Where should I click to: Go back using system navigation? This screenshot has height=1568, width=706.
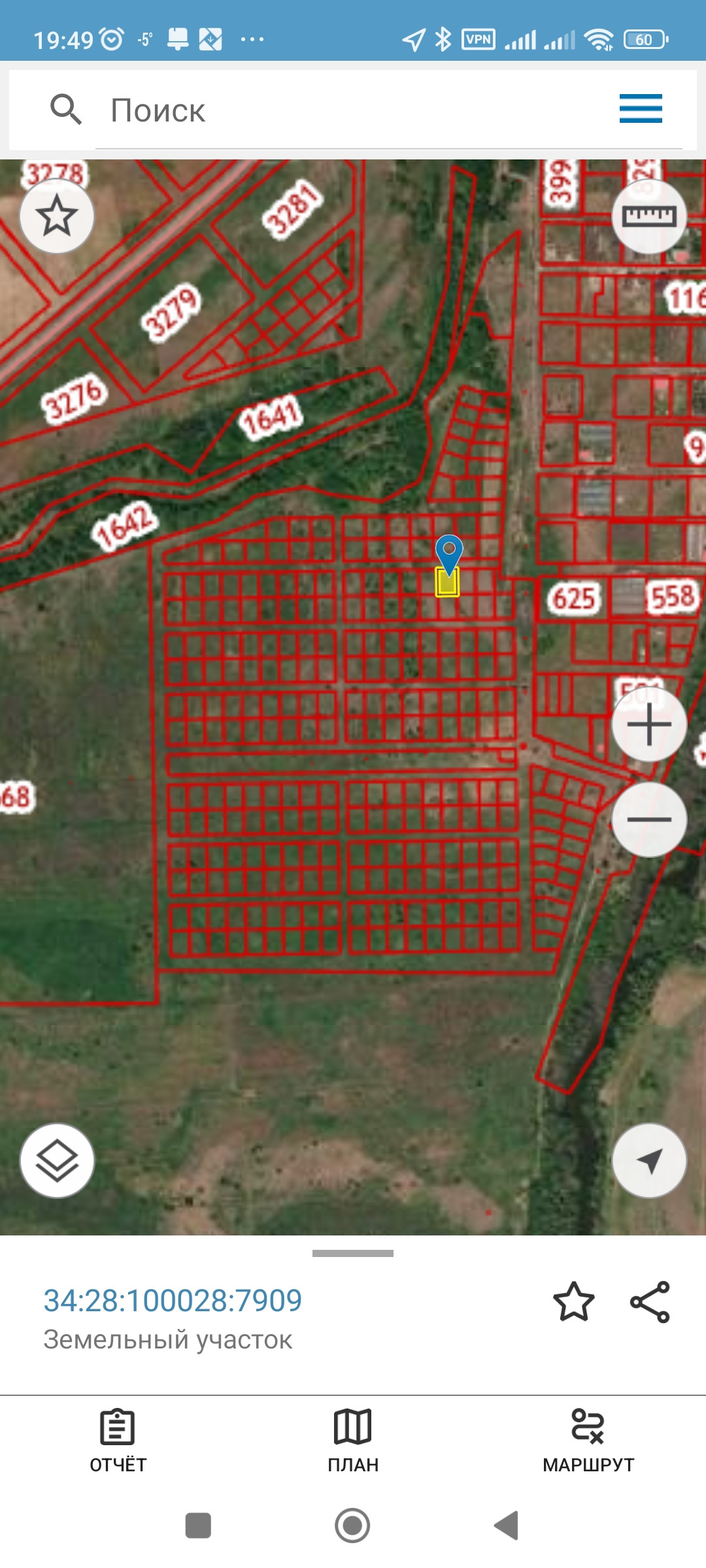tap(507, 1526)
